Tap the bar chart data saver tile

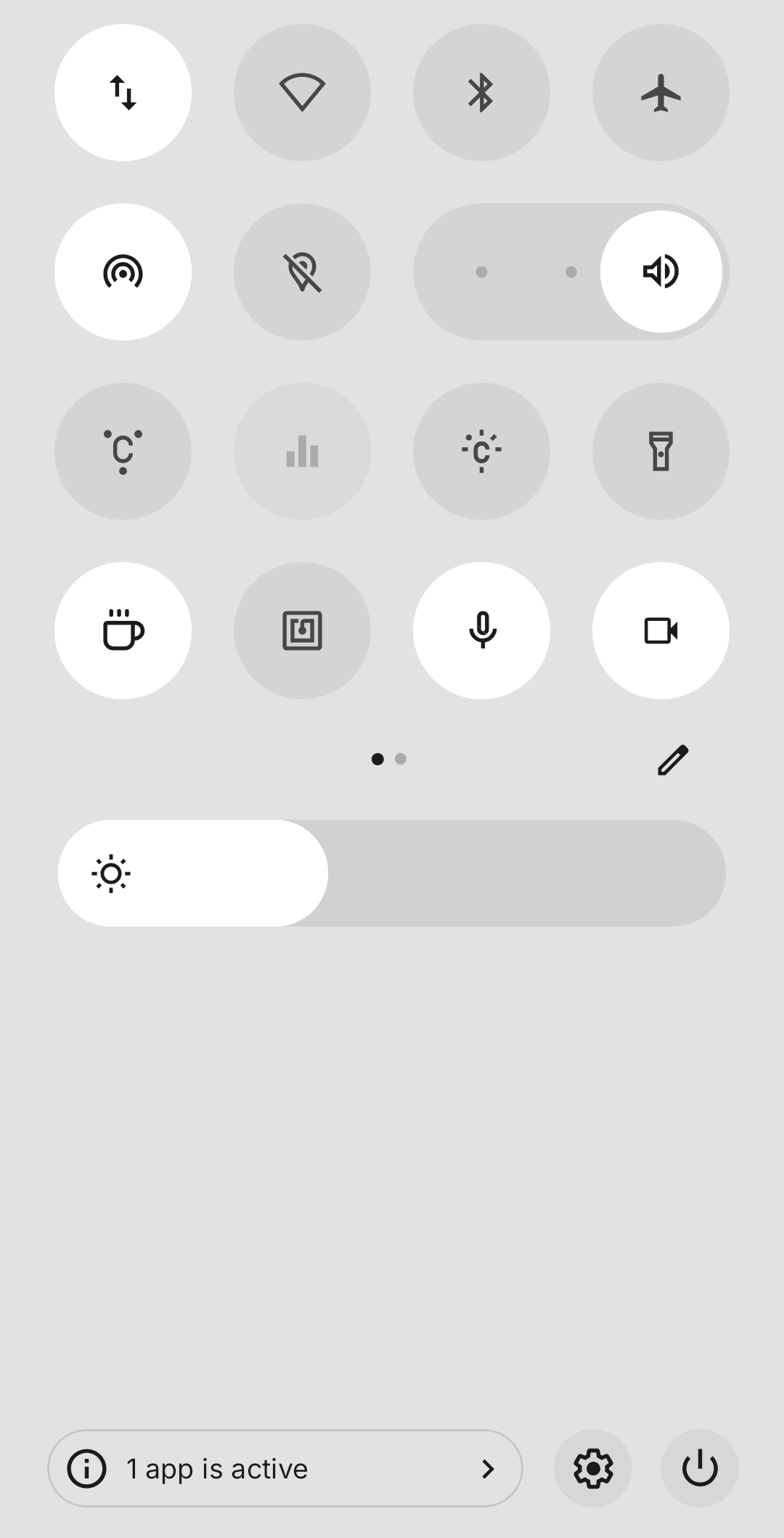pyautogui.click(x=302, y=451)
